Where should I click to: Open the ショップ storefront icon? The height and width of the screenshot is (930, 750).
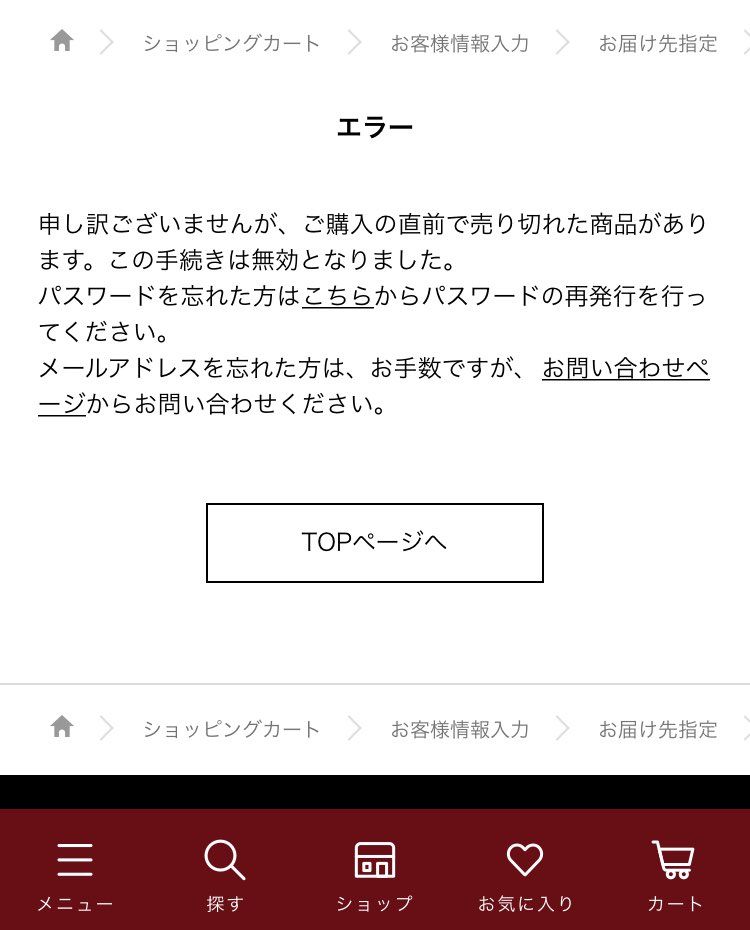pos(374,860)
